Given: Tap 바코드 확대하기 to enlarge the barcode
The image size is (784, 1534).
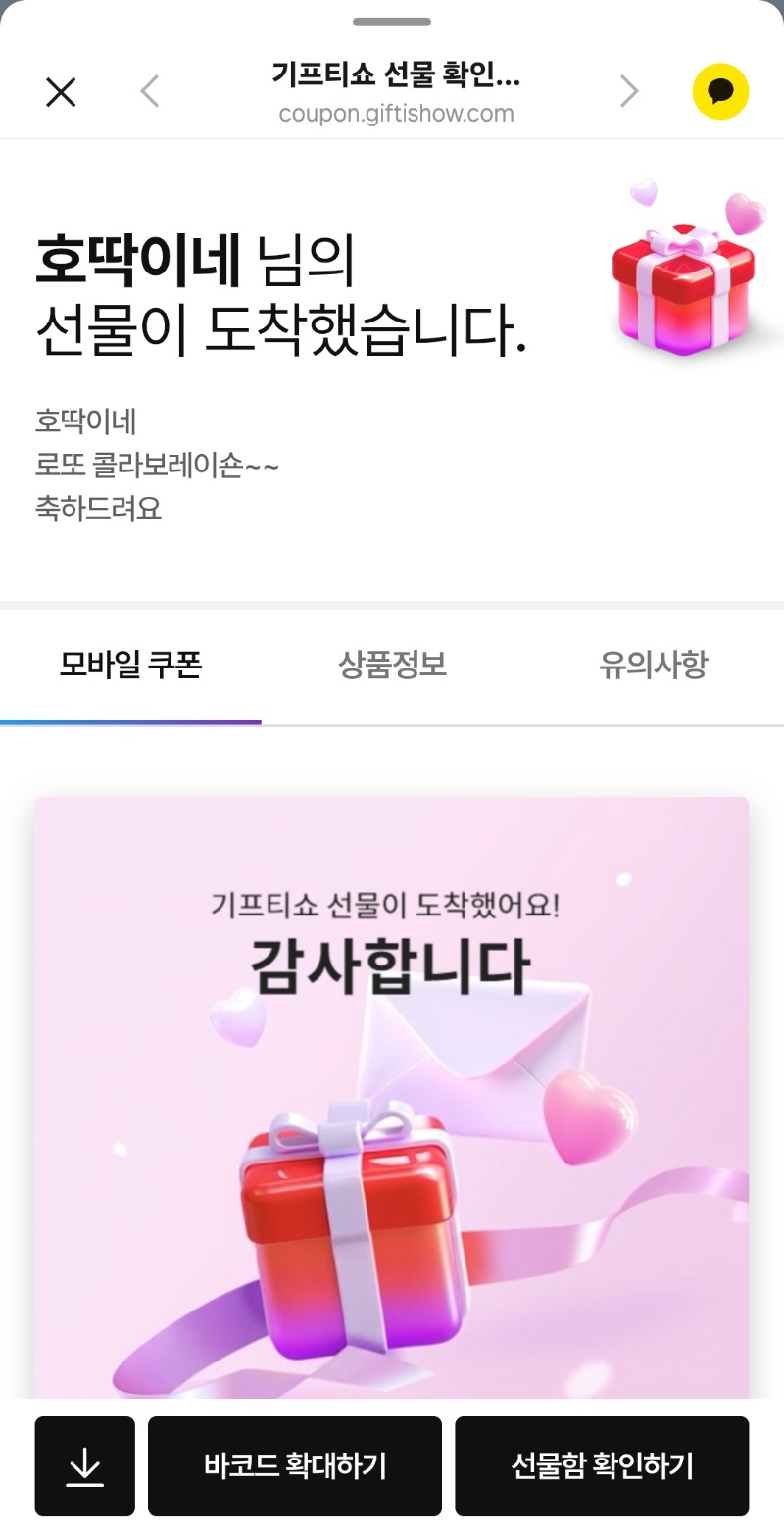Looking at the screenshot, I should coord(295,1466).
